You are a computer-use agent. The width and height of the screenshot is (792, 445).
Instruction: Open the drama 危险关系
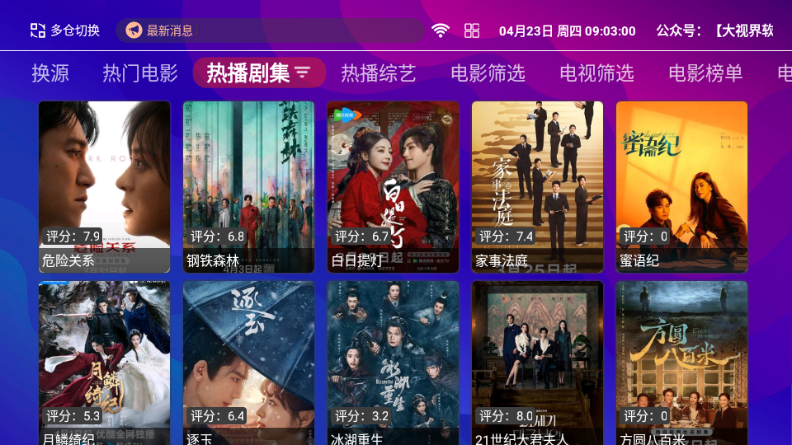click(x=104, y=186)
